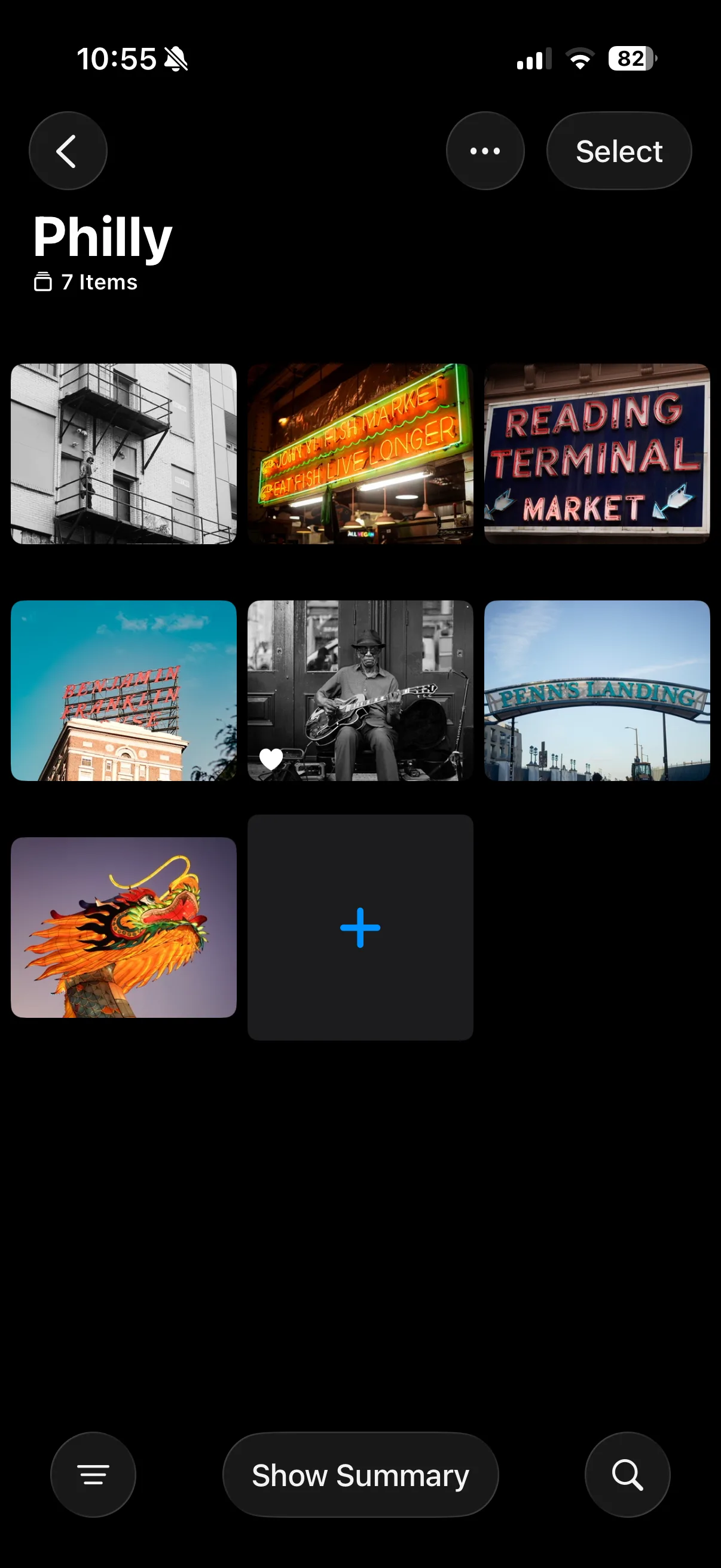Open the overflow dropdown next to Select

coord(485,150)
